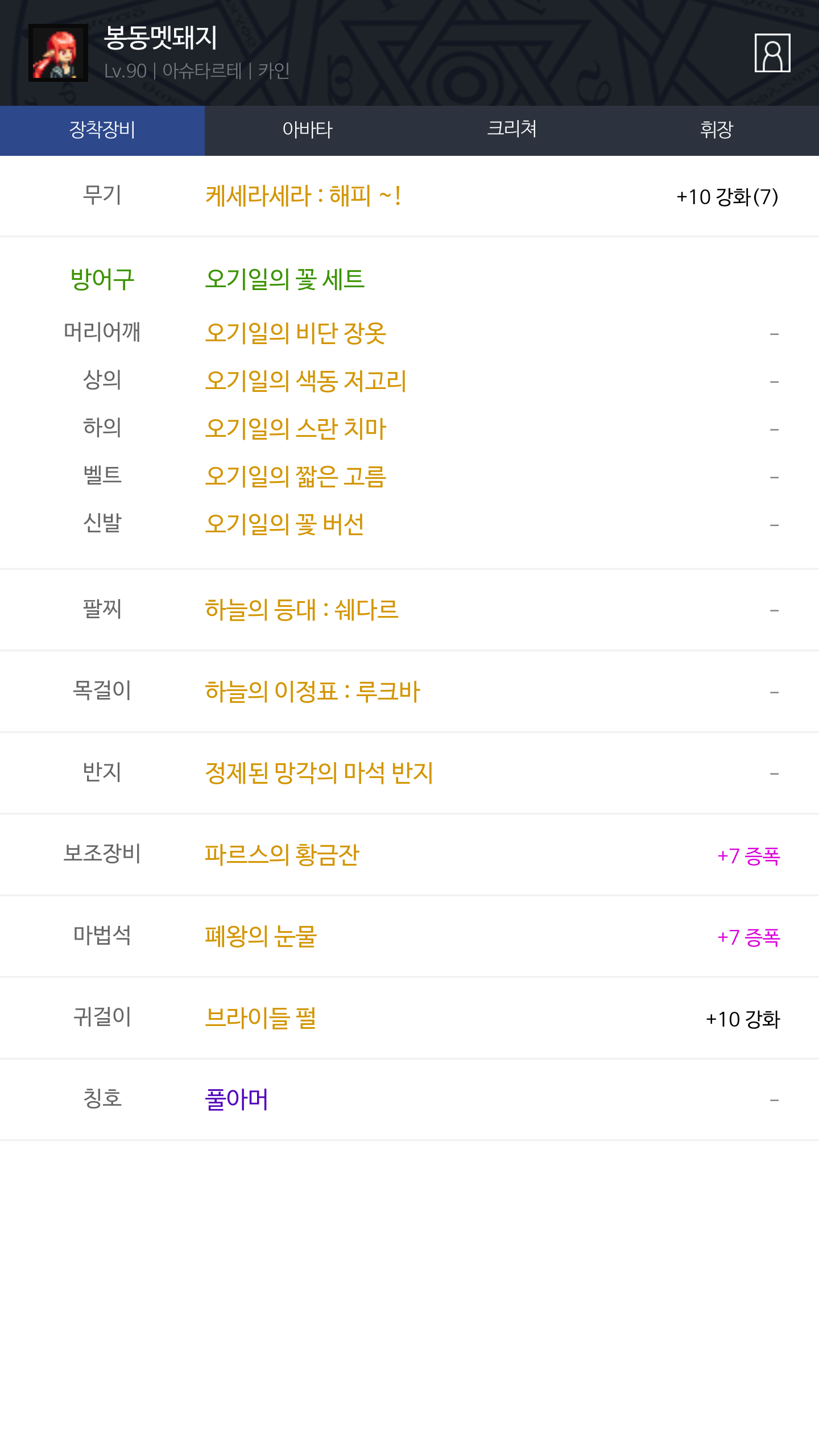View the 오기일의 꽃 세트 armor set
Screen dimensions: 819x1456
point(284,279)
